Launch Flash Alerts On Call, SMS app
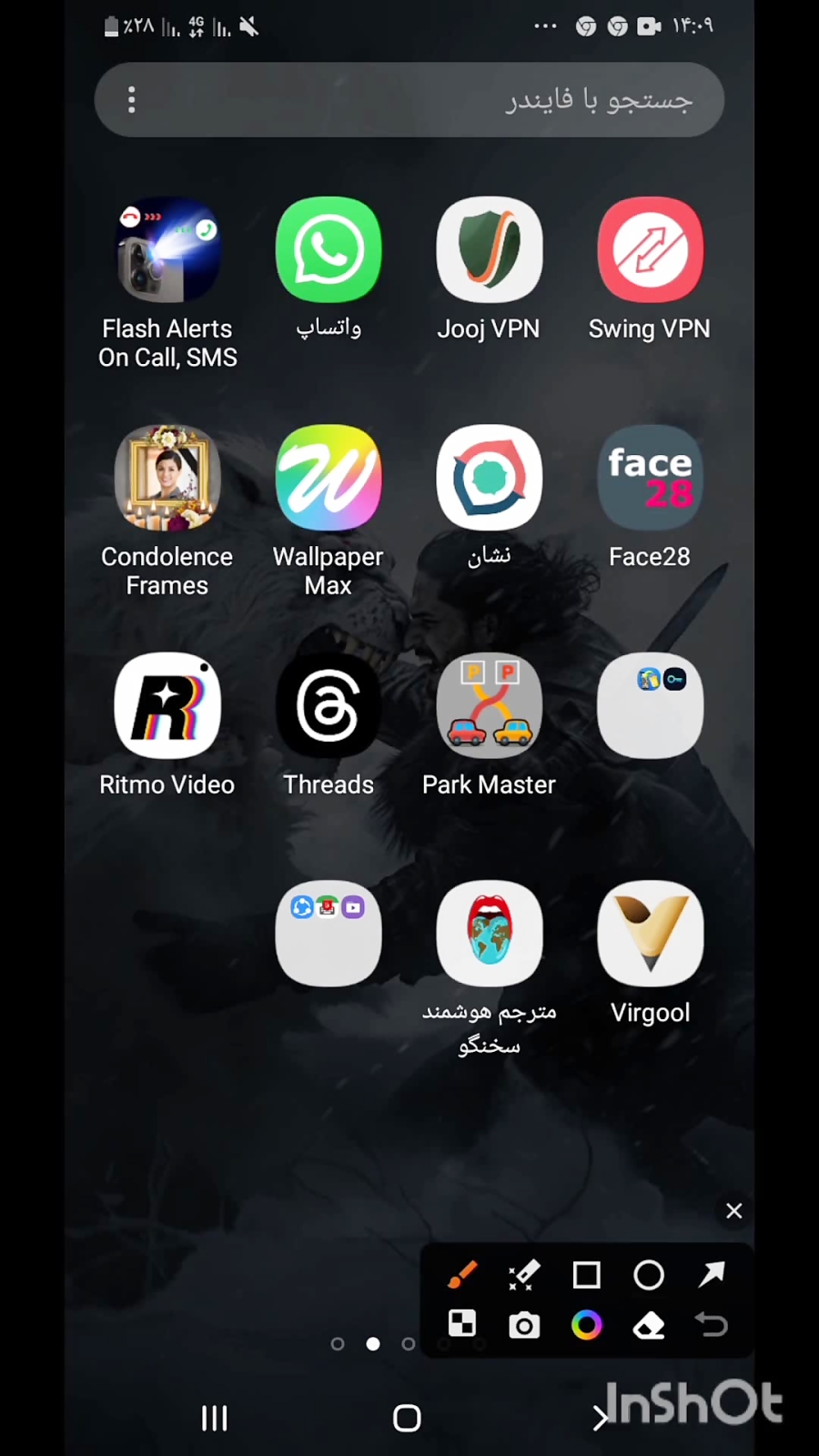The image size is (819, 1456). click(x=167, y=251)
